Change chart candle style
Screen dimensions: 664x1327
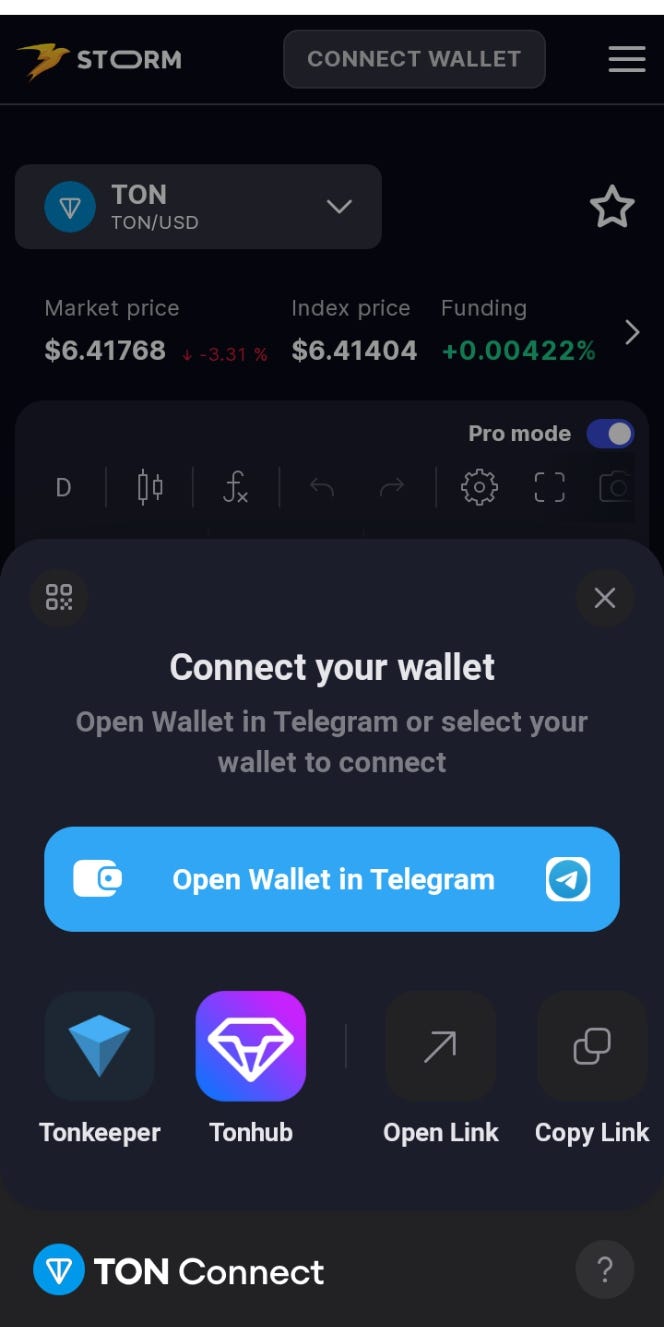click(150, 487)
